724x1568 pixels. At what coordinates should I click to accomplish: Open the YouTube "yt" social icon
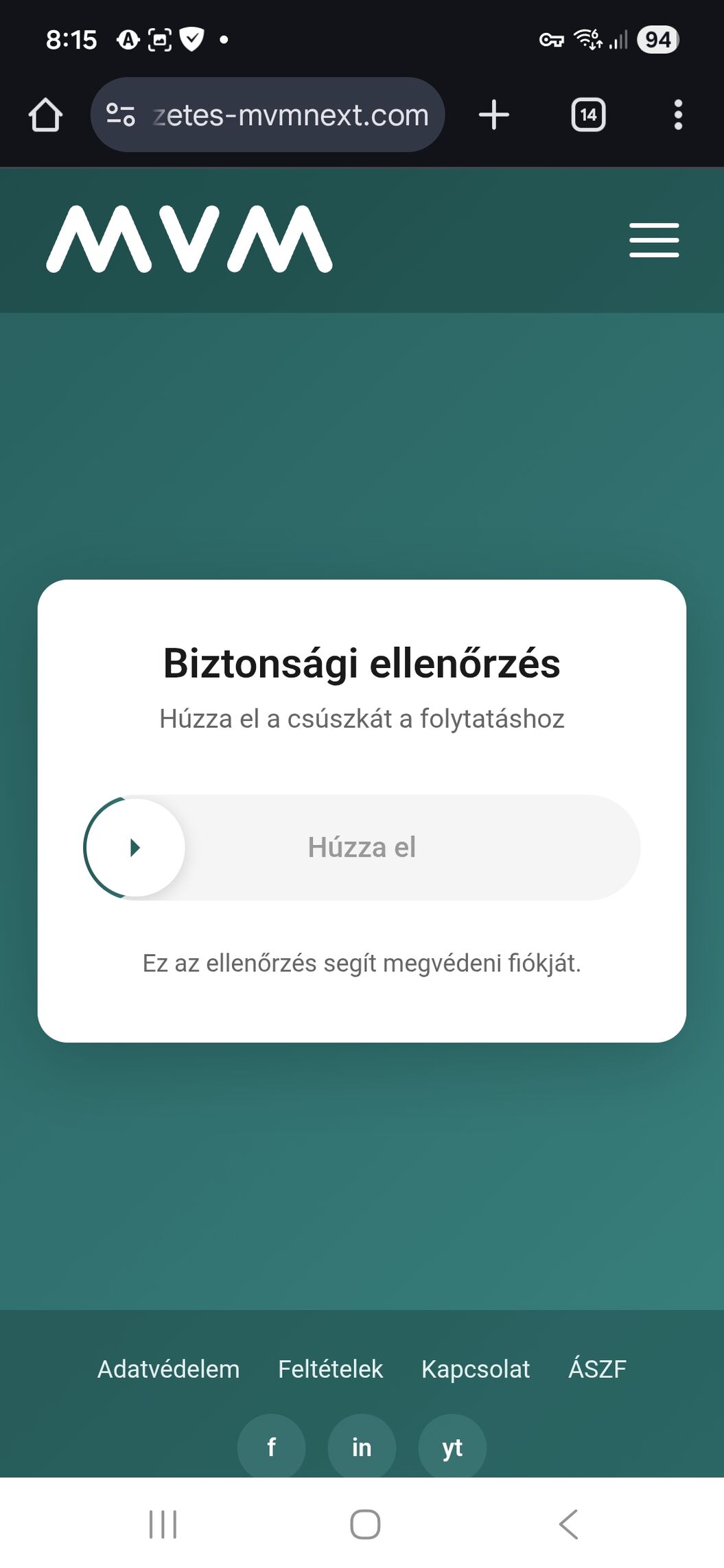tap(452, 1447)
